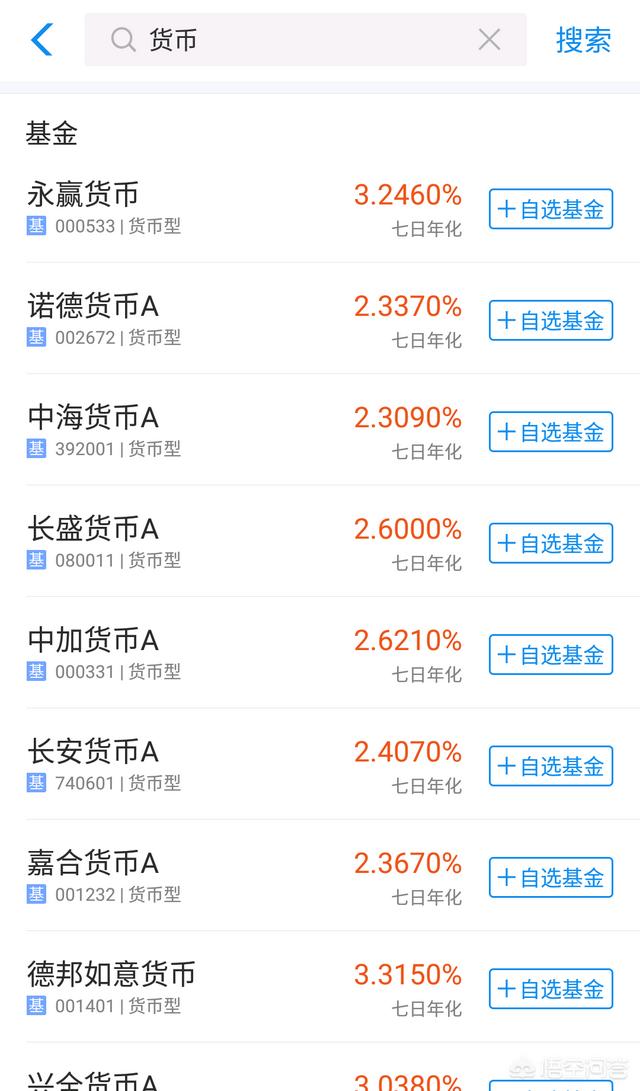Go back using the top arrow
Viewport: 640px width, 1091px height.
(x=42, y=40)
